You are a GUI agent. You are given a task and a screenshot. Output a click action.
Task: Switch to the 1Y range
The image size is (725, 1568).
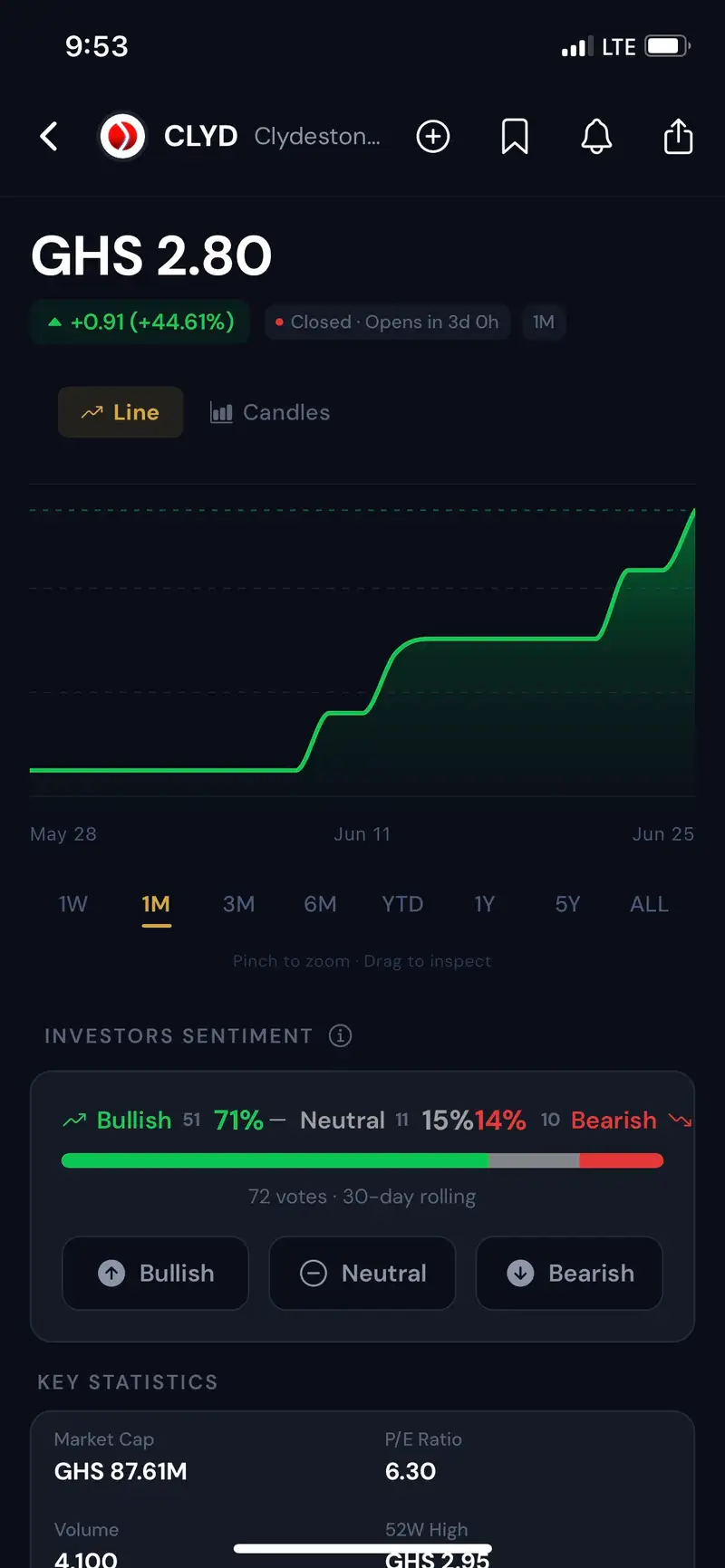click(x=485, y=904)
